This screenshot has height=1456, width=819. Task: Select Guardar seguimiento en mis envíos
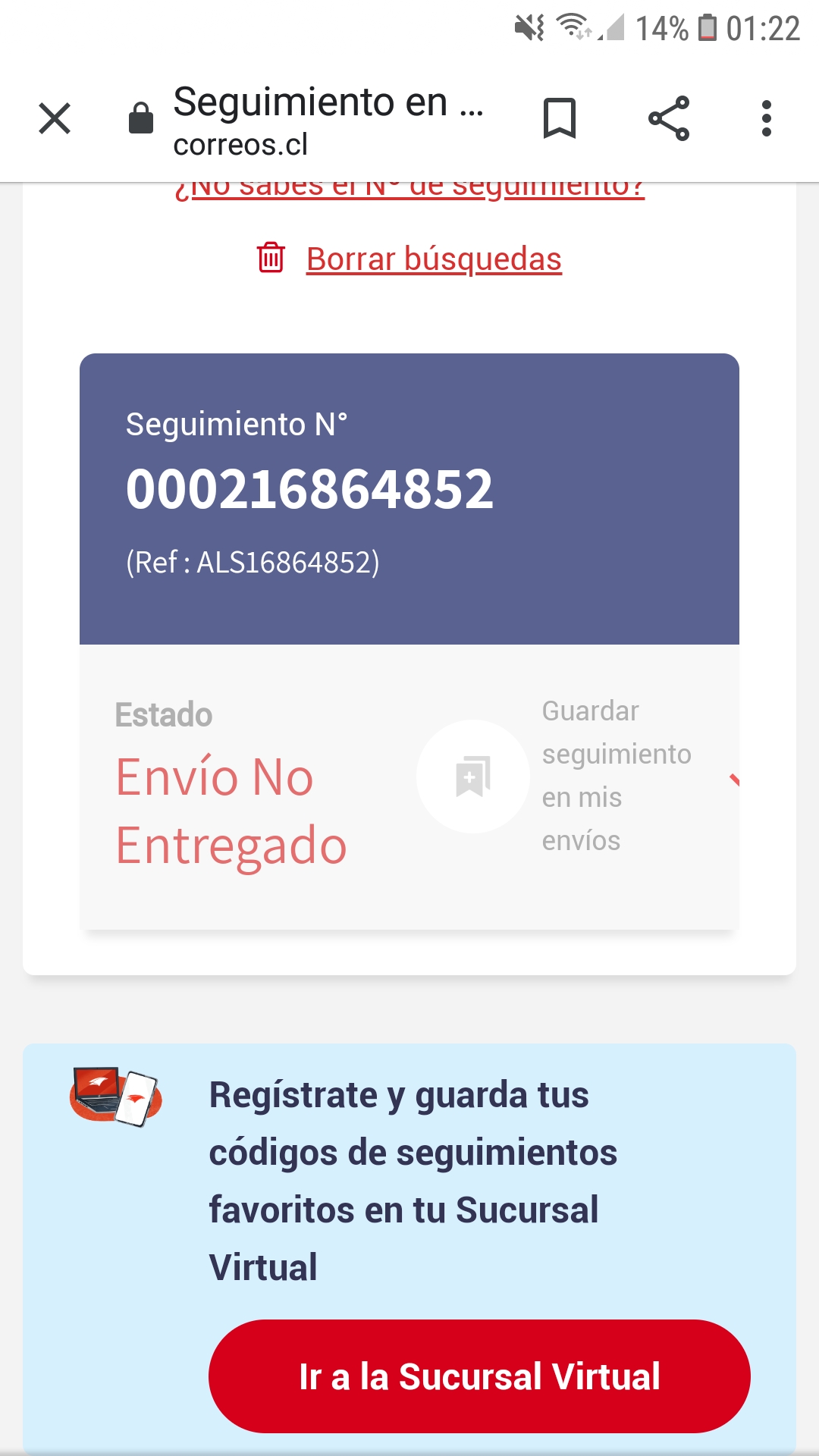coord(616,775)
